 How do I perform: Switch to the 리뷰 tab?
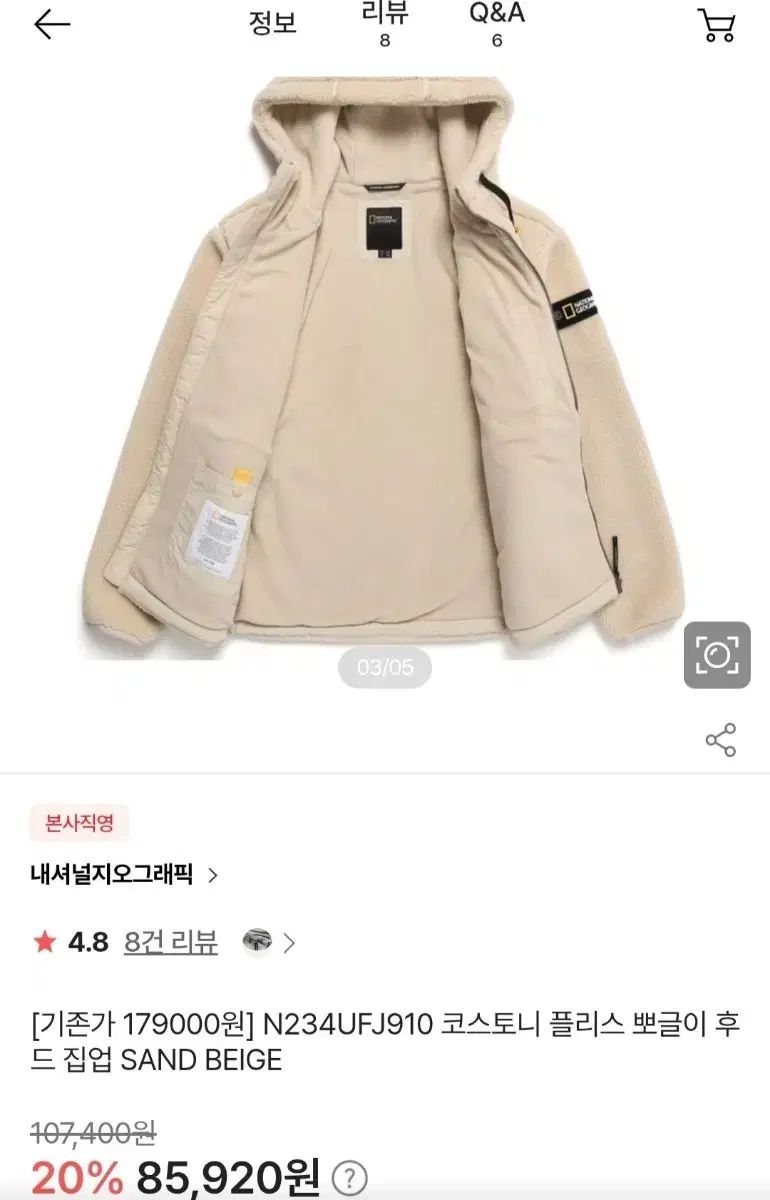385,24
